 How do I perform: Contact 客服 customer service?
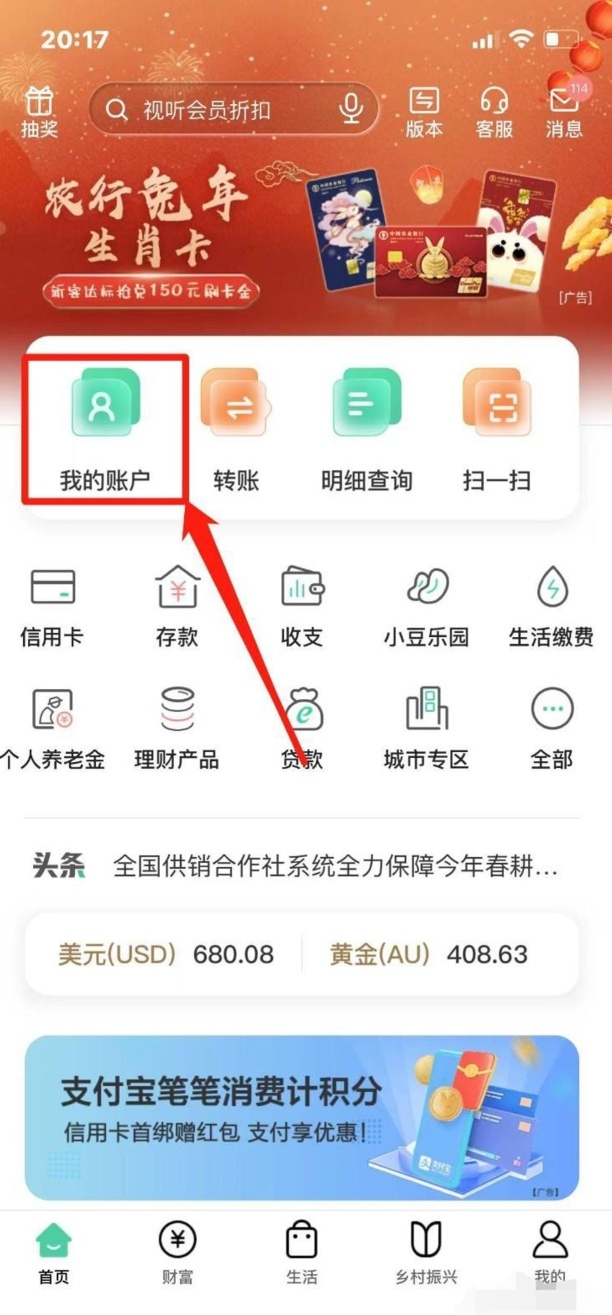pyautogui.click(x=494, y=111)
